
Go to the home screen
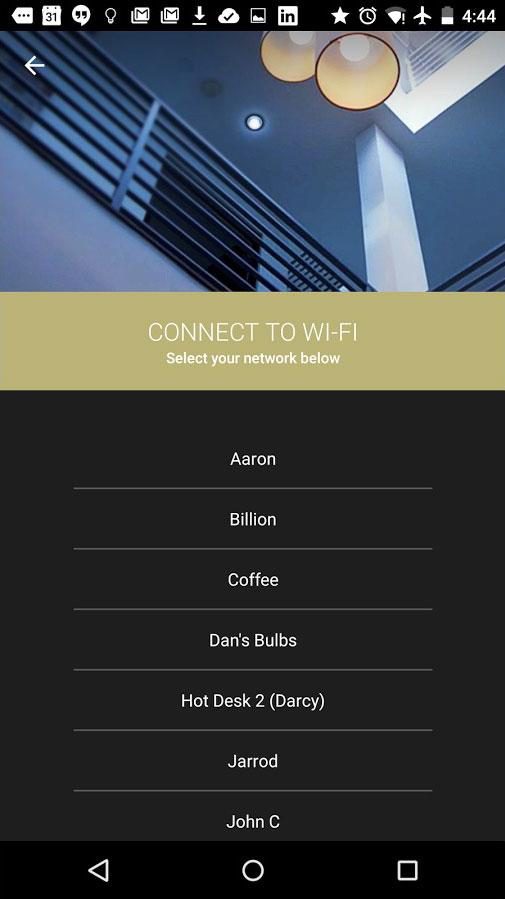pyautogui.click(x=253, y=870)
